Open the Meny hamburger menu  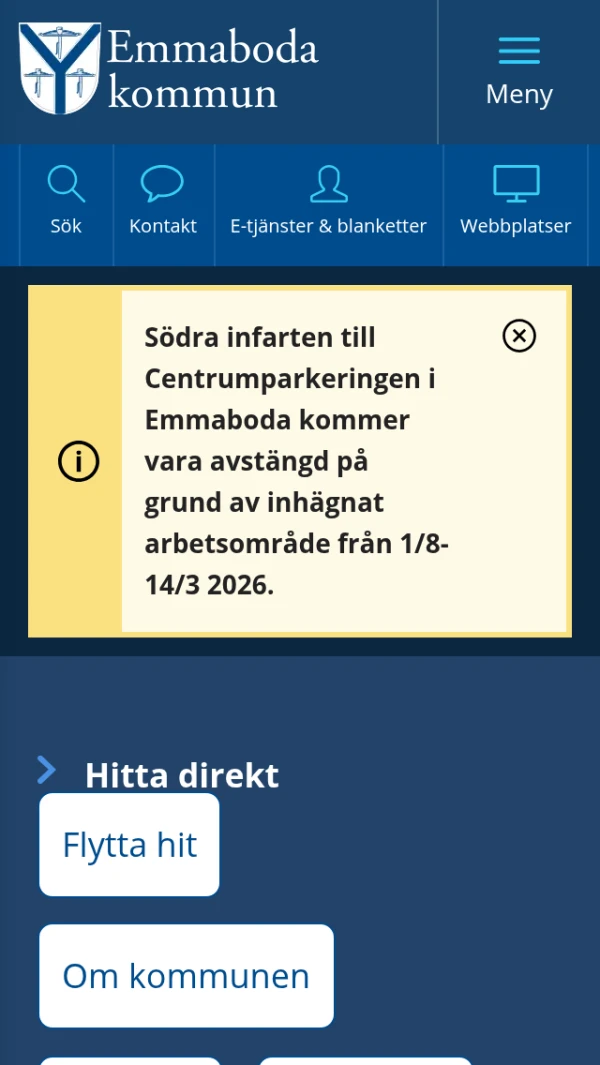point(519,70)
